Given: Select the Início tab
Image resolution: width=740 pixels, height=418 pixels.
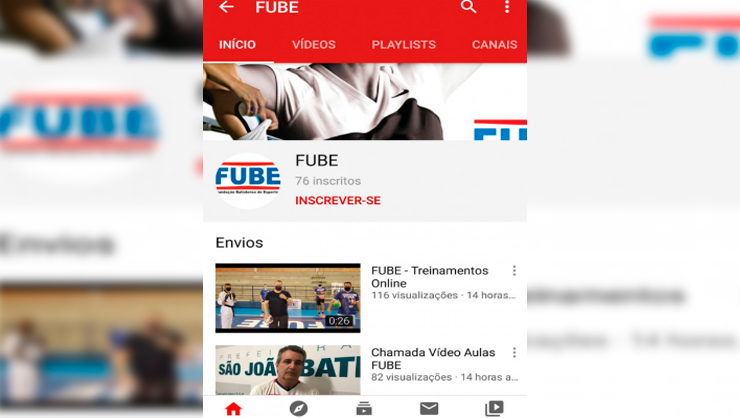Looking at the screenshot, I should pos(237,45).
